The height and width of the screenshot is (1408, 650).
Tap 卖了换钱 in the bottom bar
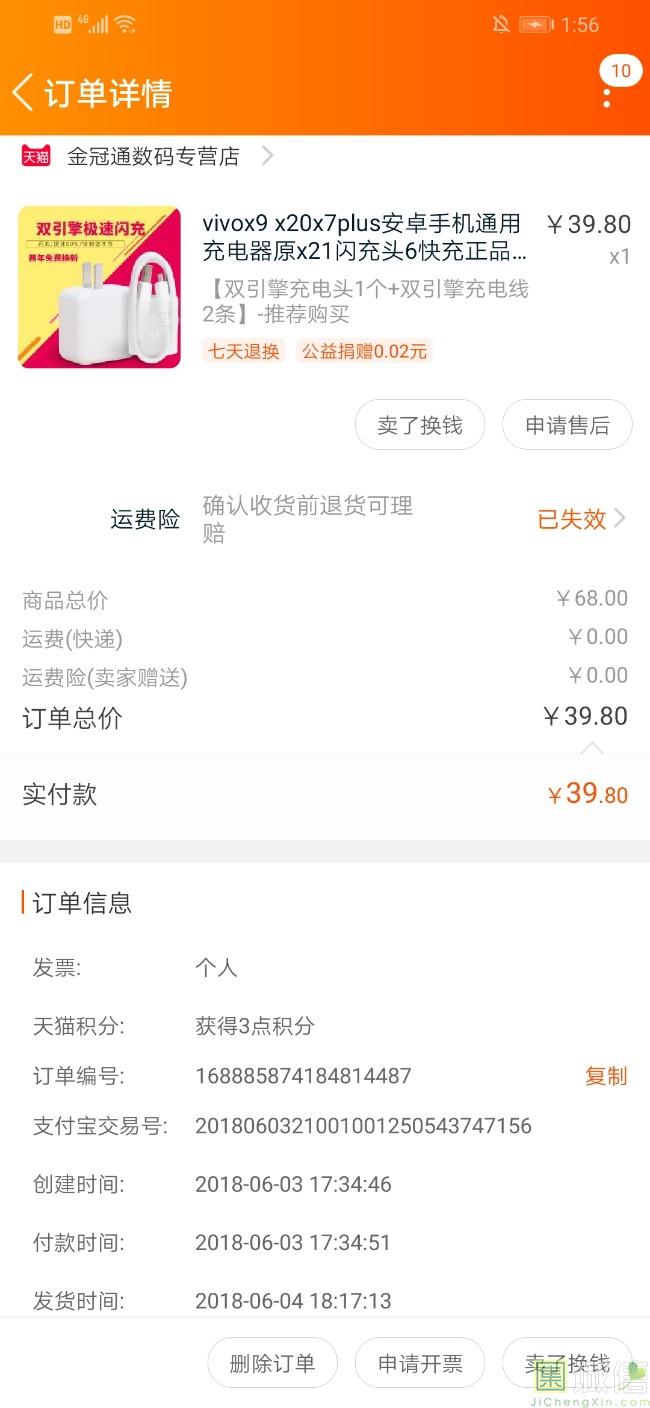567,1363
